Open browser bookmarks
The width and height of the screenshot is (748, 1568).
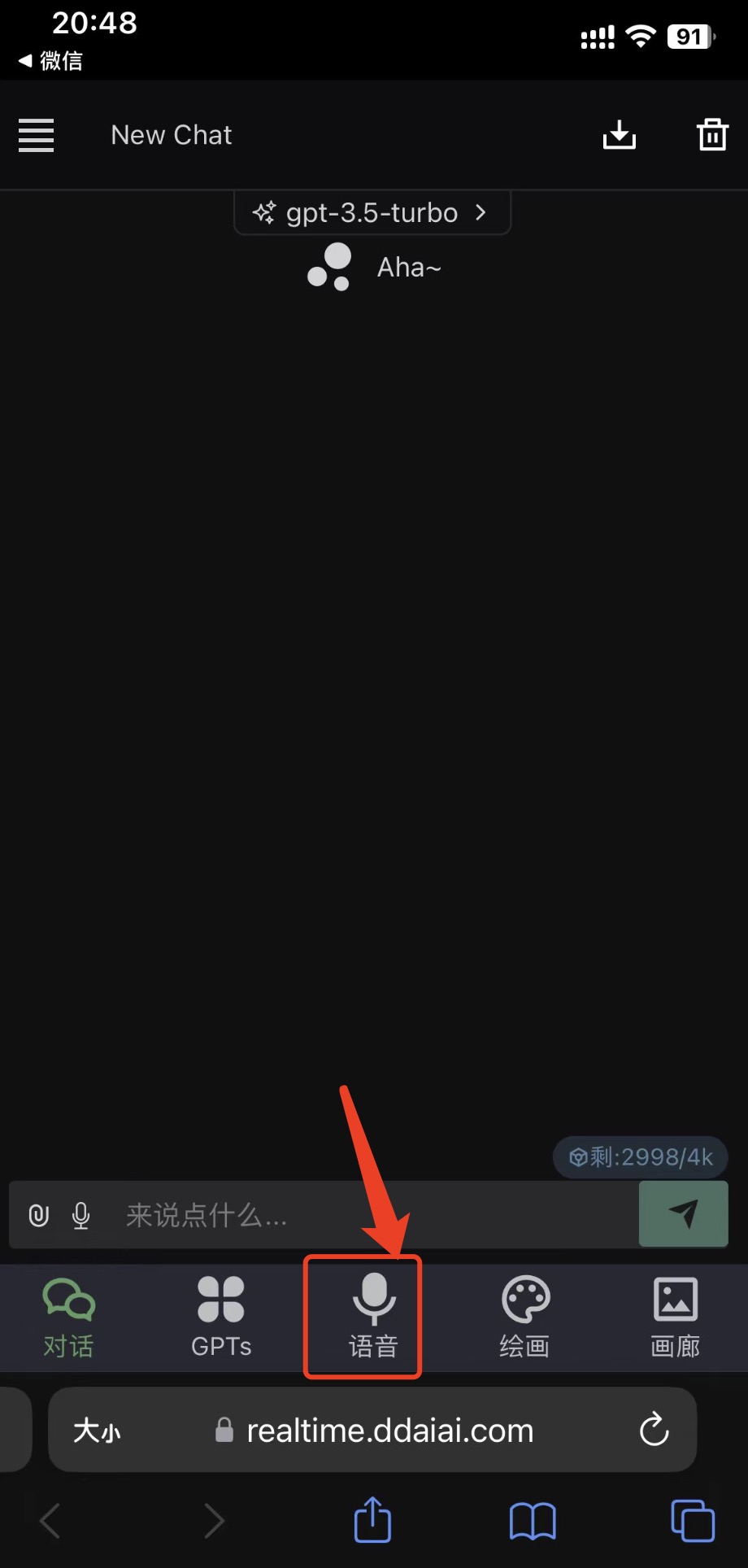[x=533, y=1519]
